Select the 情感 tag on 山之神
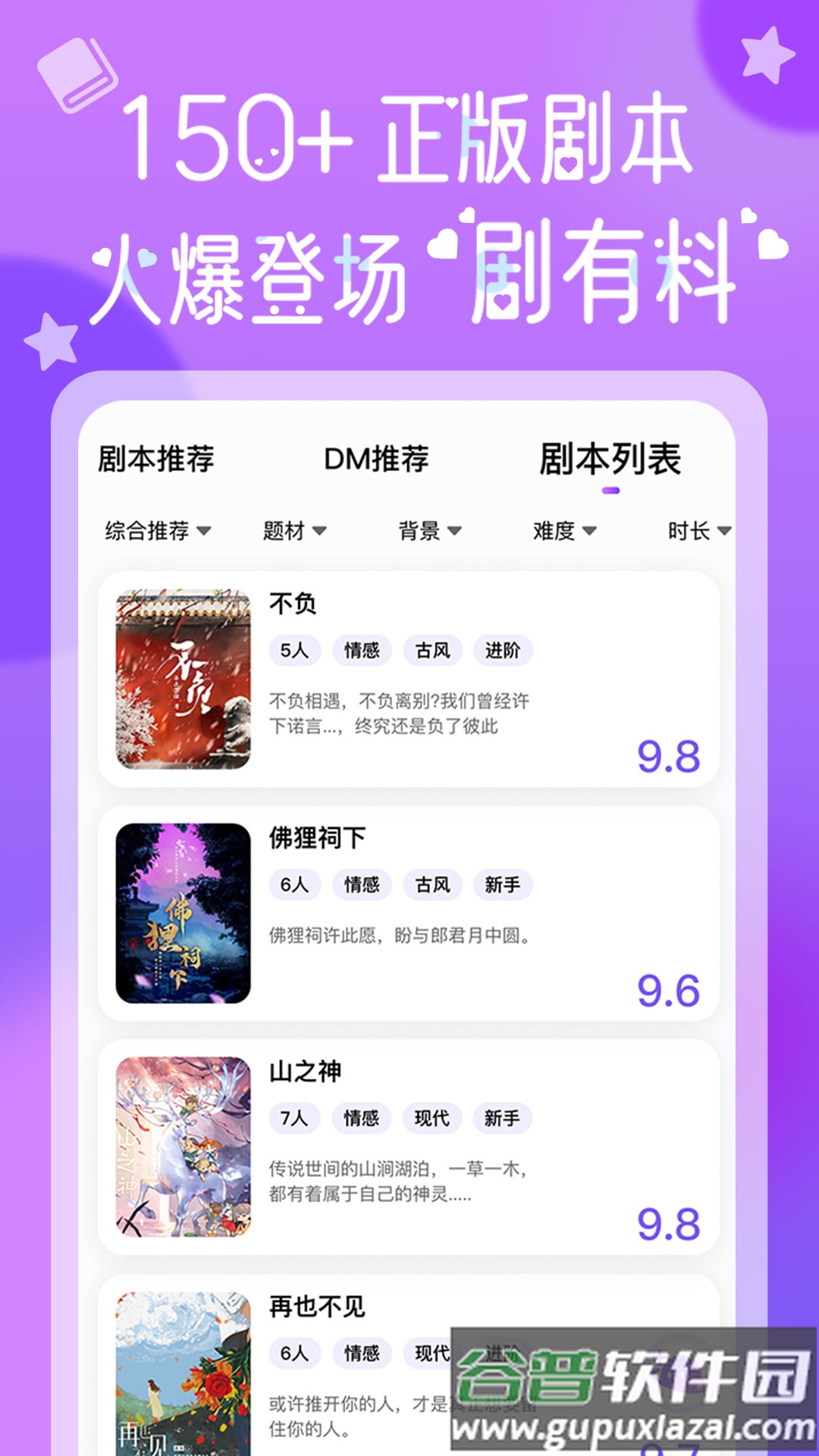Viewport: 819px width, 1456px height. click(362, 1119)
